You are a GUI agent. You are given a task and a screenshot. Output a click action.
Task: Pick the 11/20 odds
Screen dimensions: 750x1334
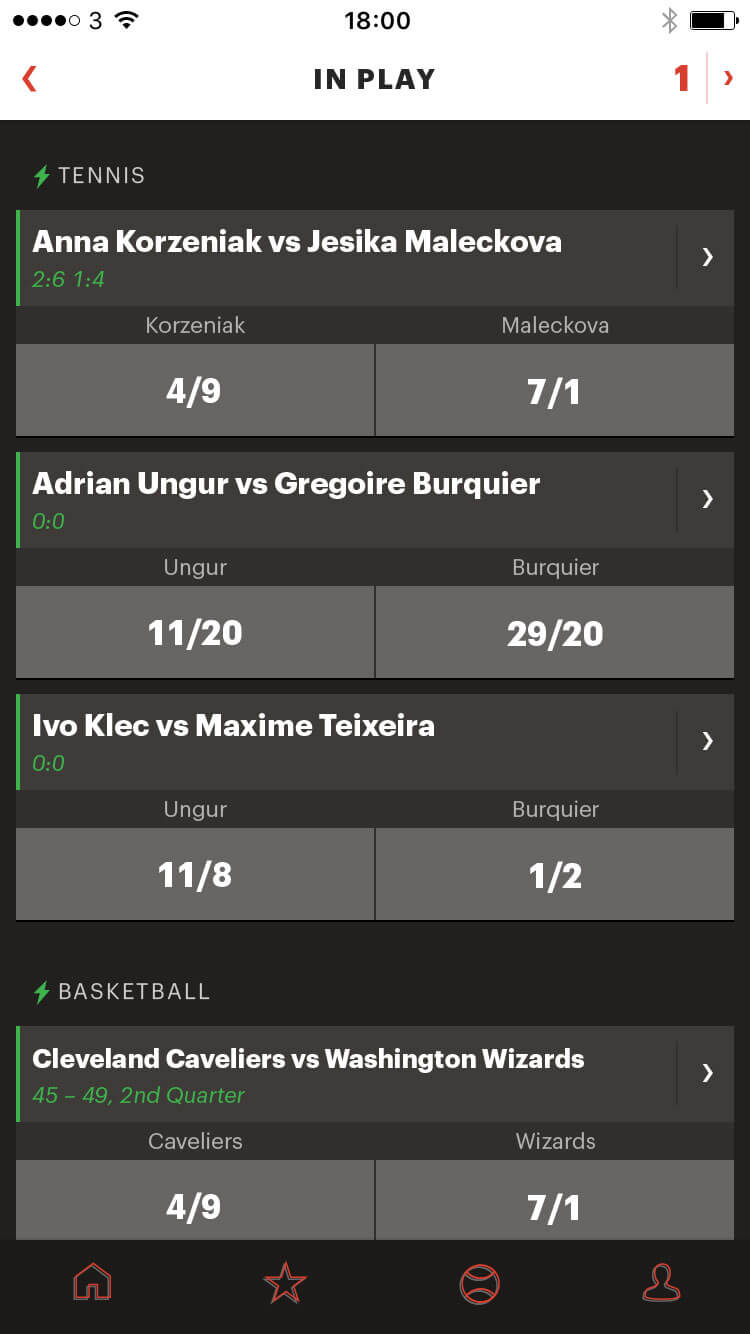coord(195,632)
